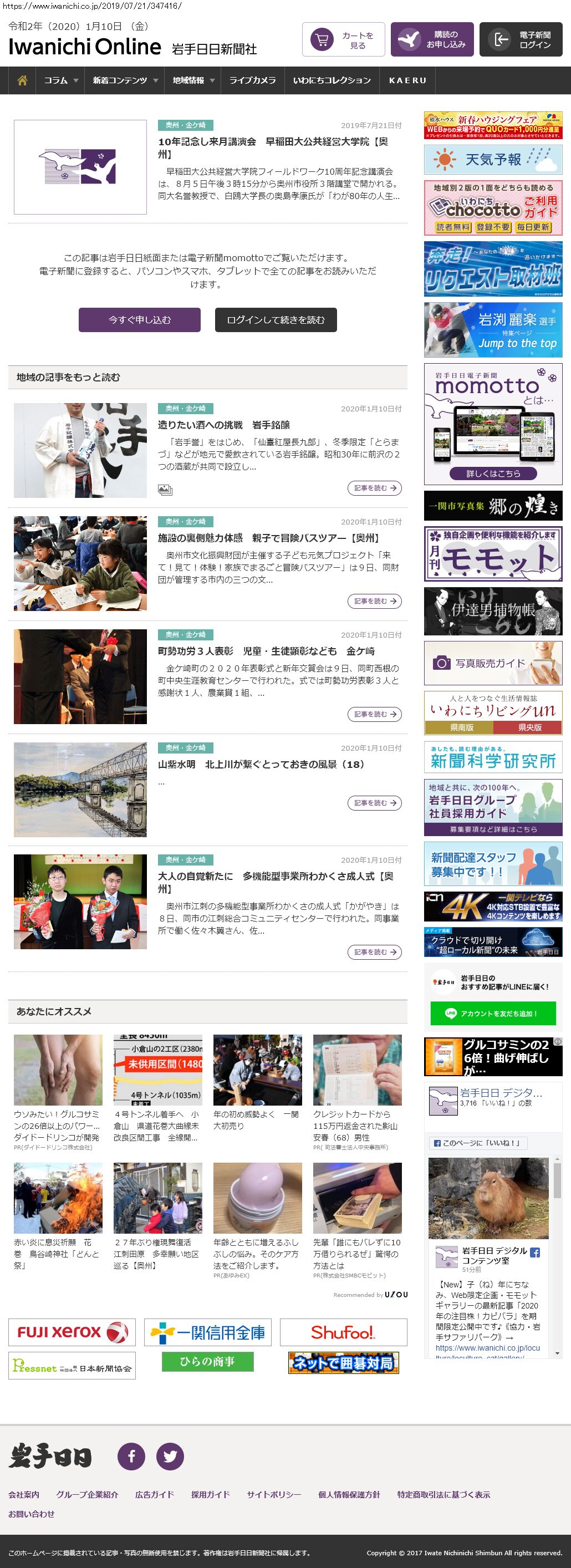Select ログインして続きを読む
The width and height of the screenshot is (571, 1568).
(x=276, y=319)
